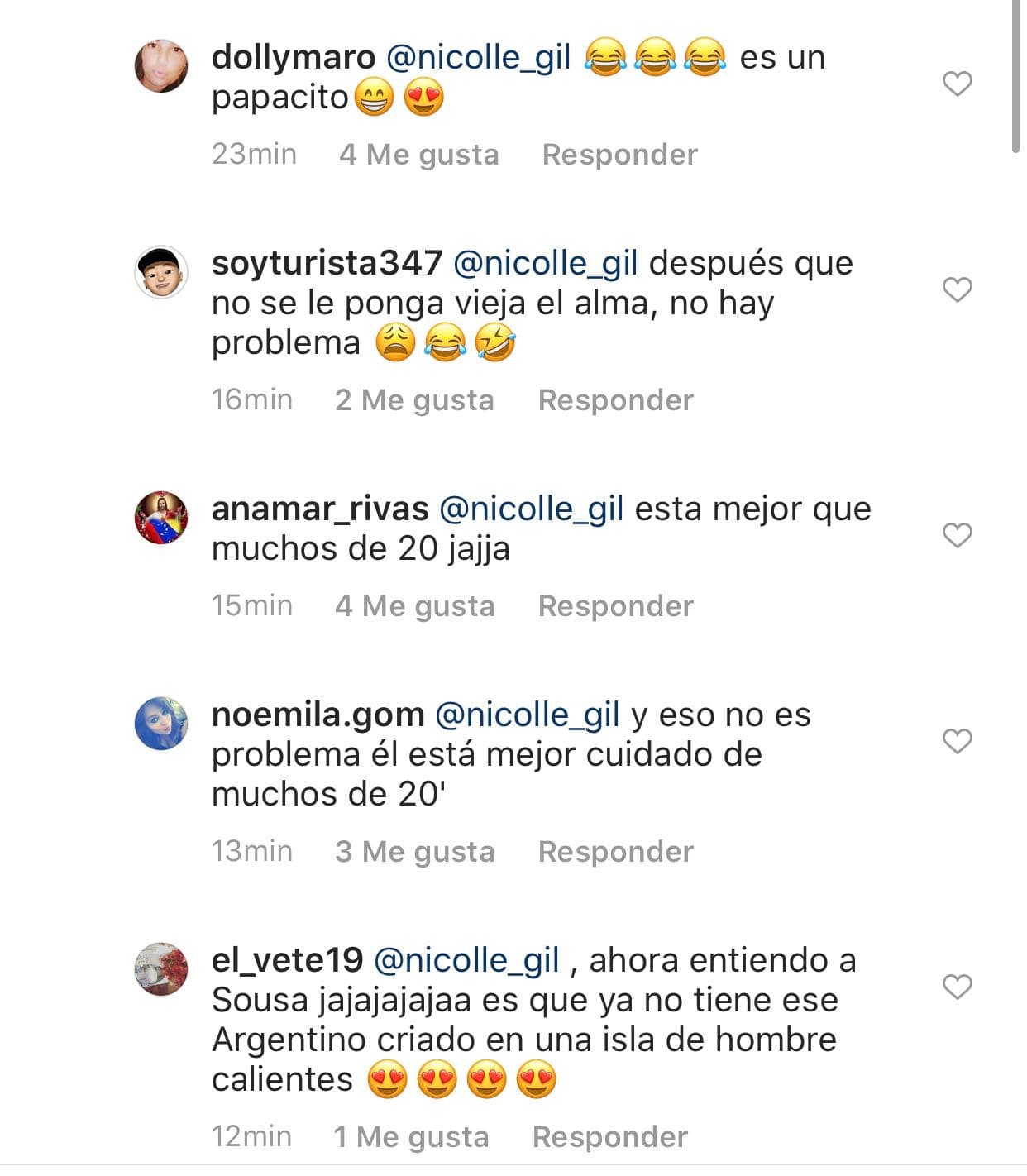Like dollymaro's comment using the heart icon
This screenshot has height=1176, width=1027.
958,83
